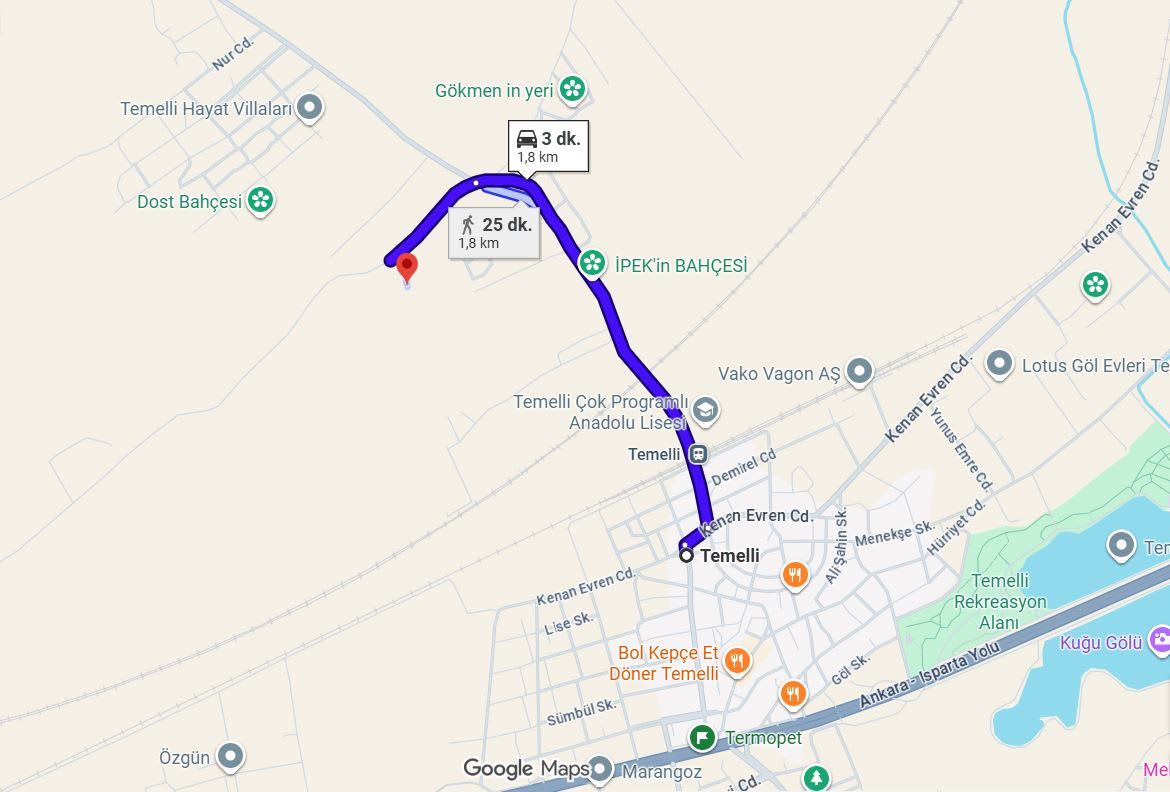Open Lotus Göl Evleri marker
This screenshot has height=792, width=1170.
(x=1000, y=364)
